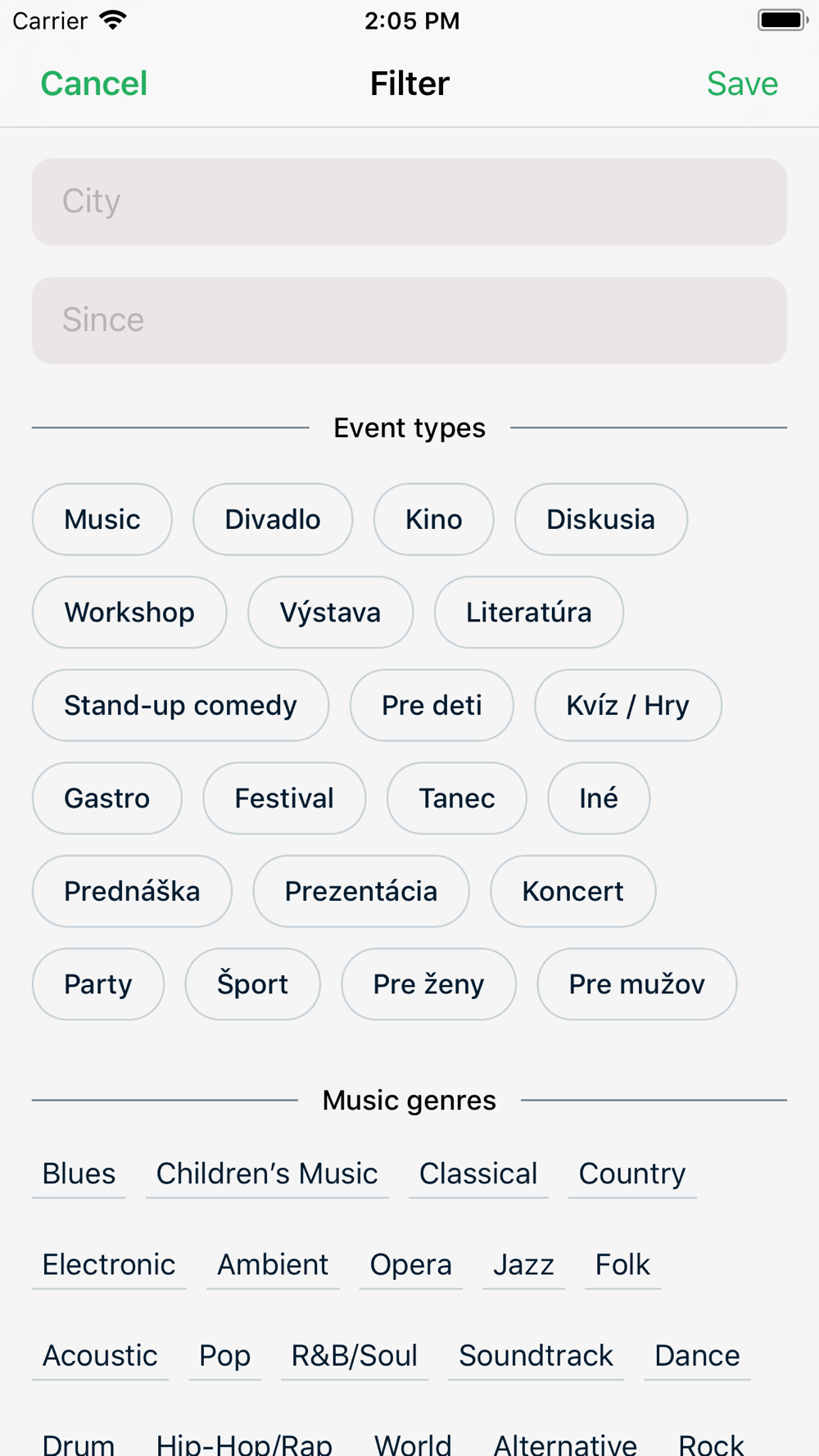Select the Dance genre tag

tap(697, 1356)
